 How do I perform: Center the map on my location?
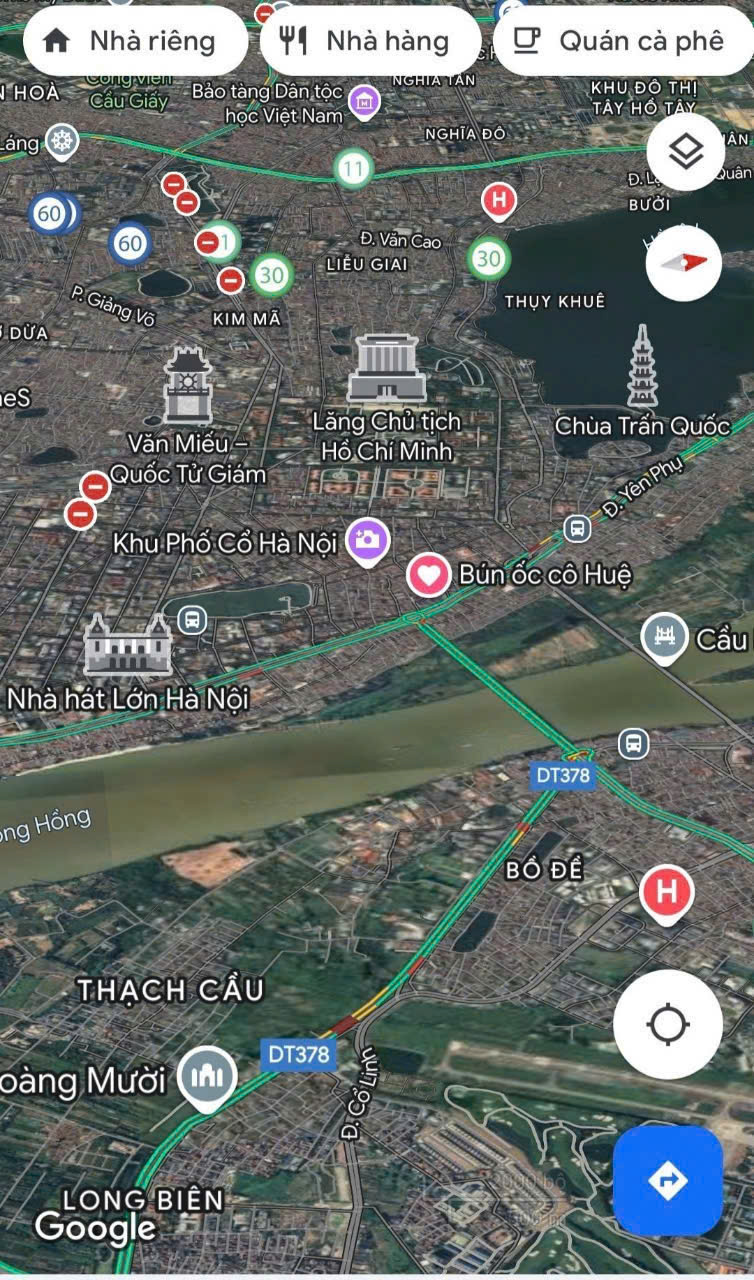point(667,1024)
